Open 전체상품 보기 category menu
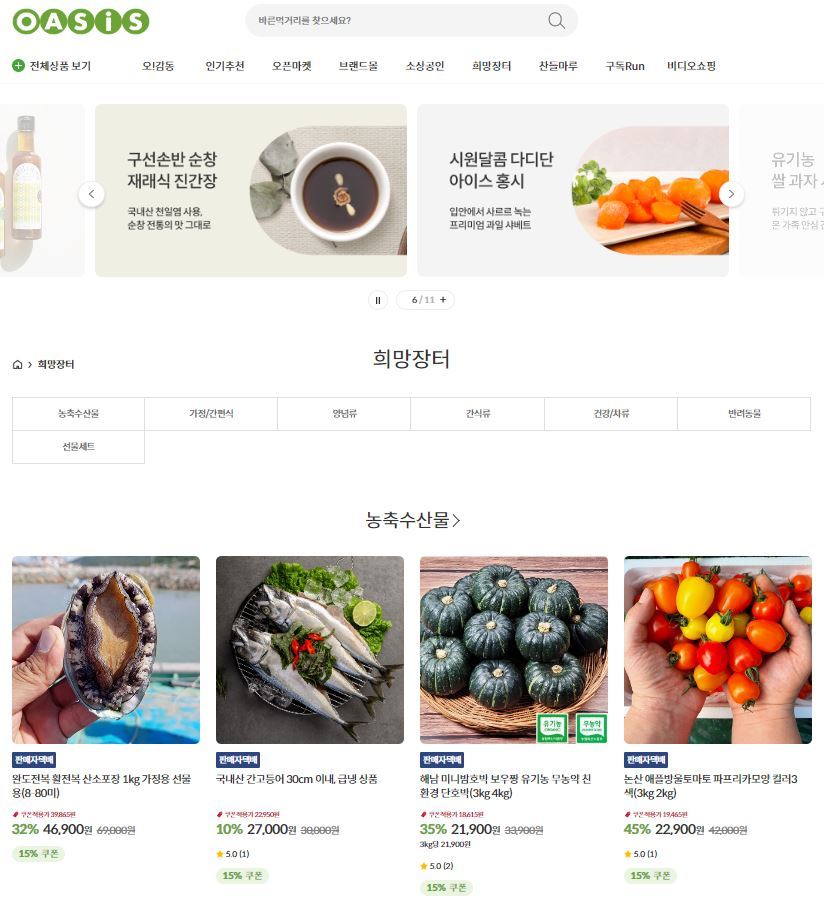Viewport: 824px width, 900px height. tap(51, 66)
